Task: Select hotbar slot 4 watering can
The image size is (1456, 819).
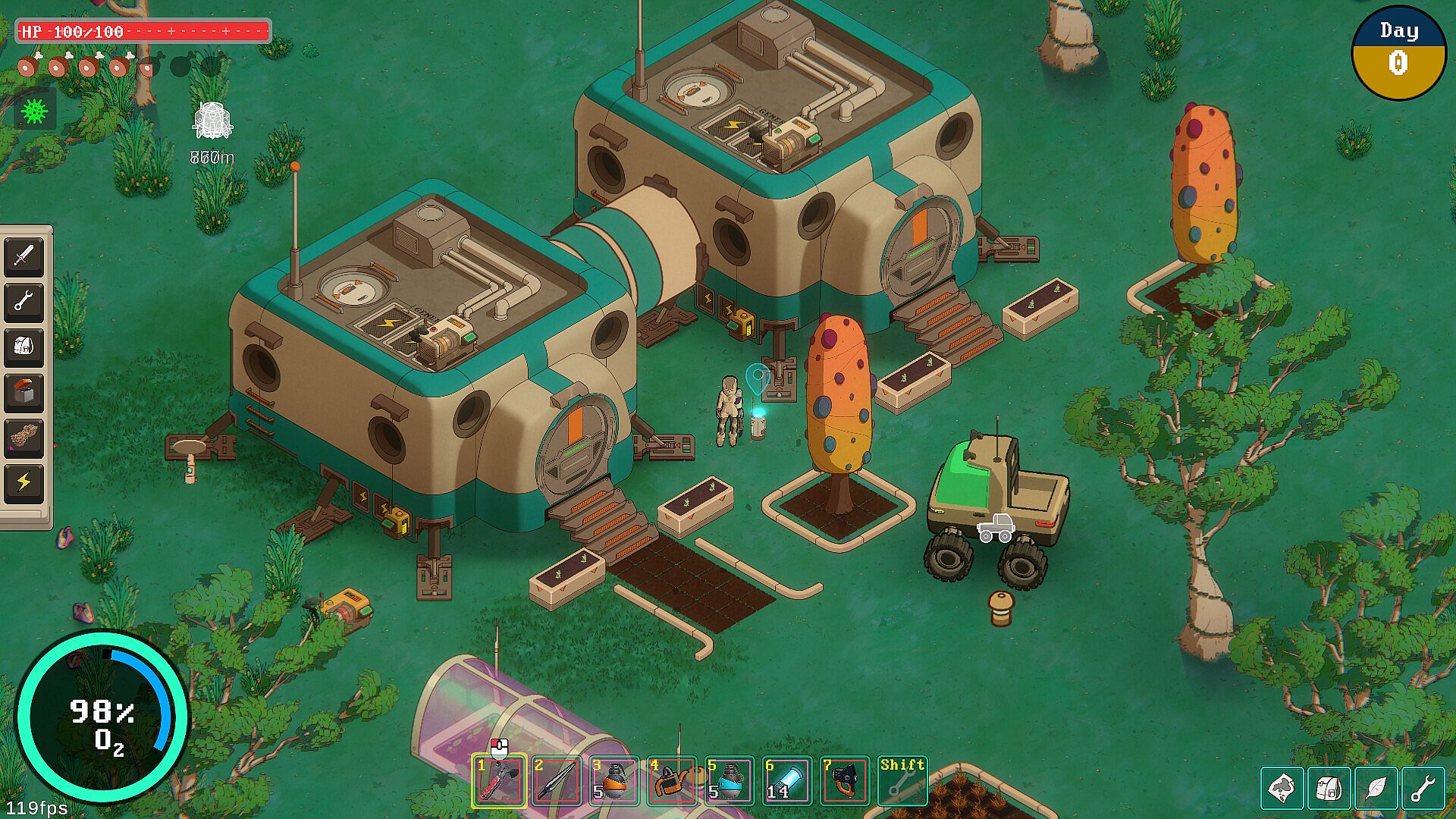Action: [672, 781]
